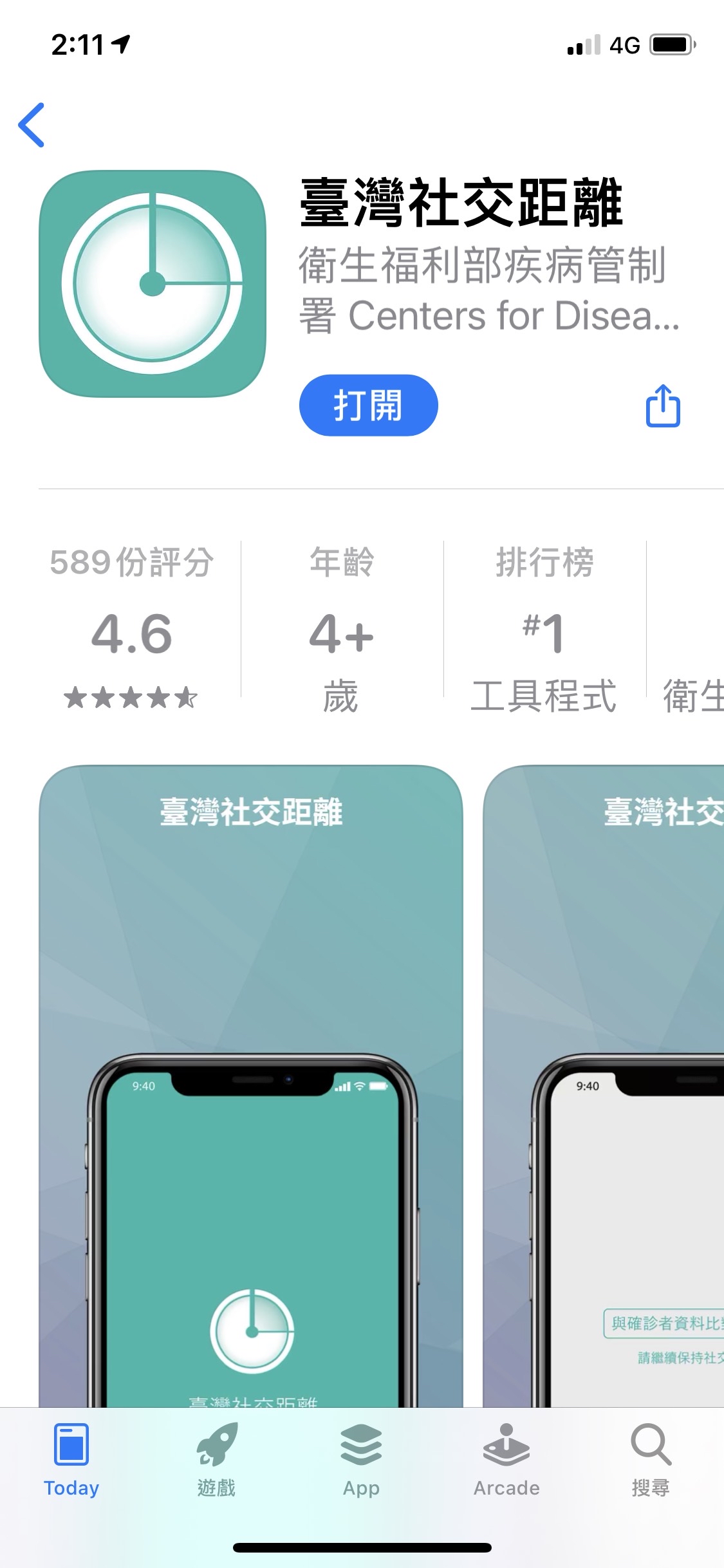Switch to the Arcade tab
This screenshot has width=724, height=1568.
506,1460
